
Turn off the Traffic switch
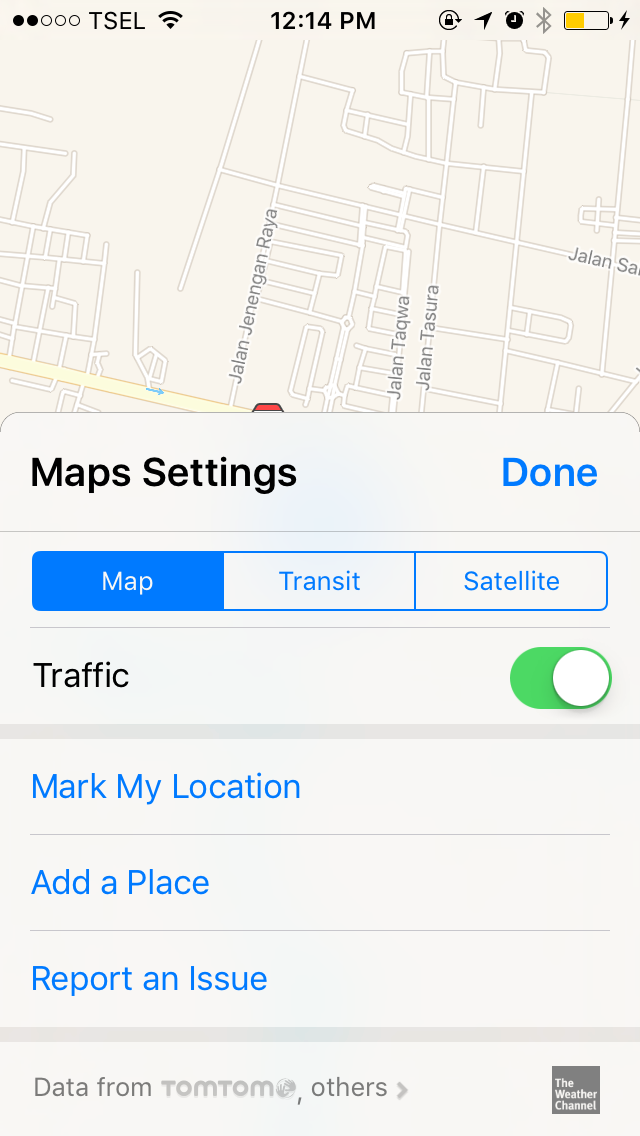coord(560,677)
